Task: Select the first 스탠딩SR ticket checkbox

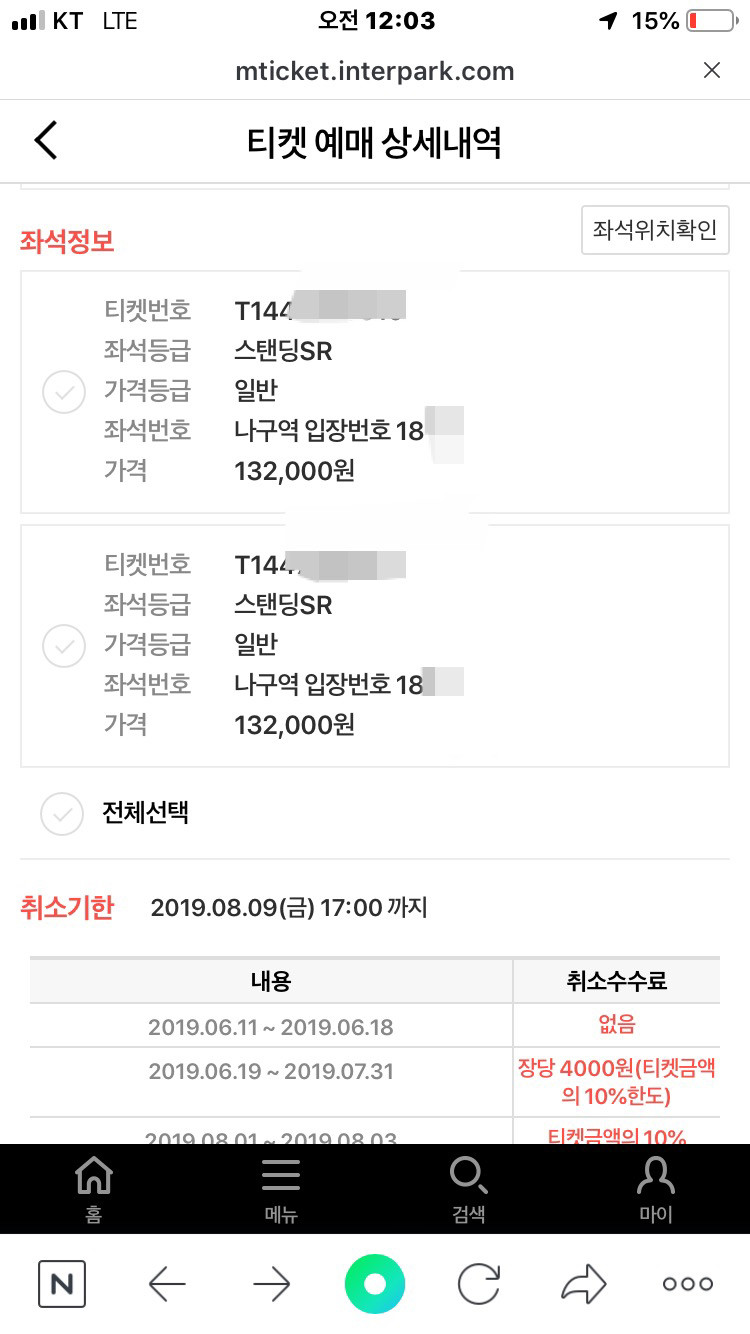Action: click(63, 391)
